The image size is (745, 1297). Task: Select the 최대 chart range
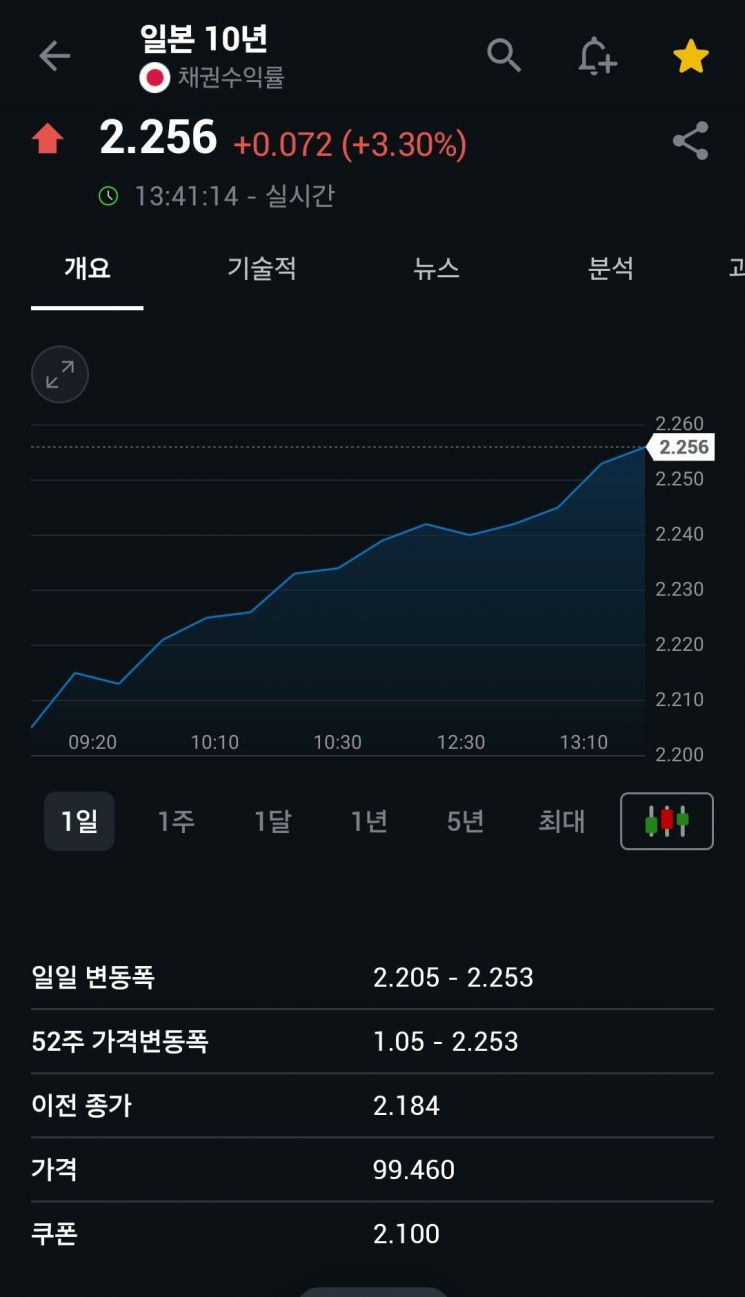click(562, 821)
